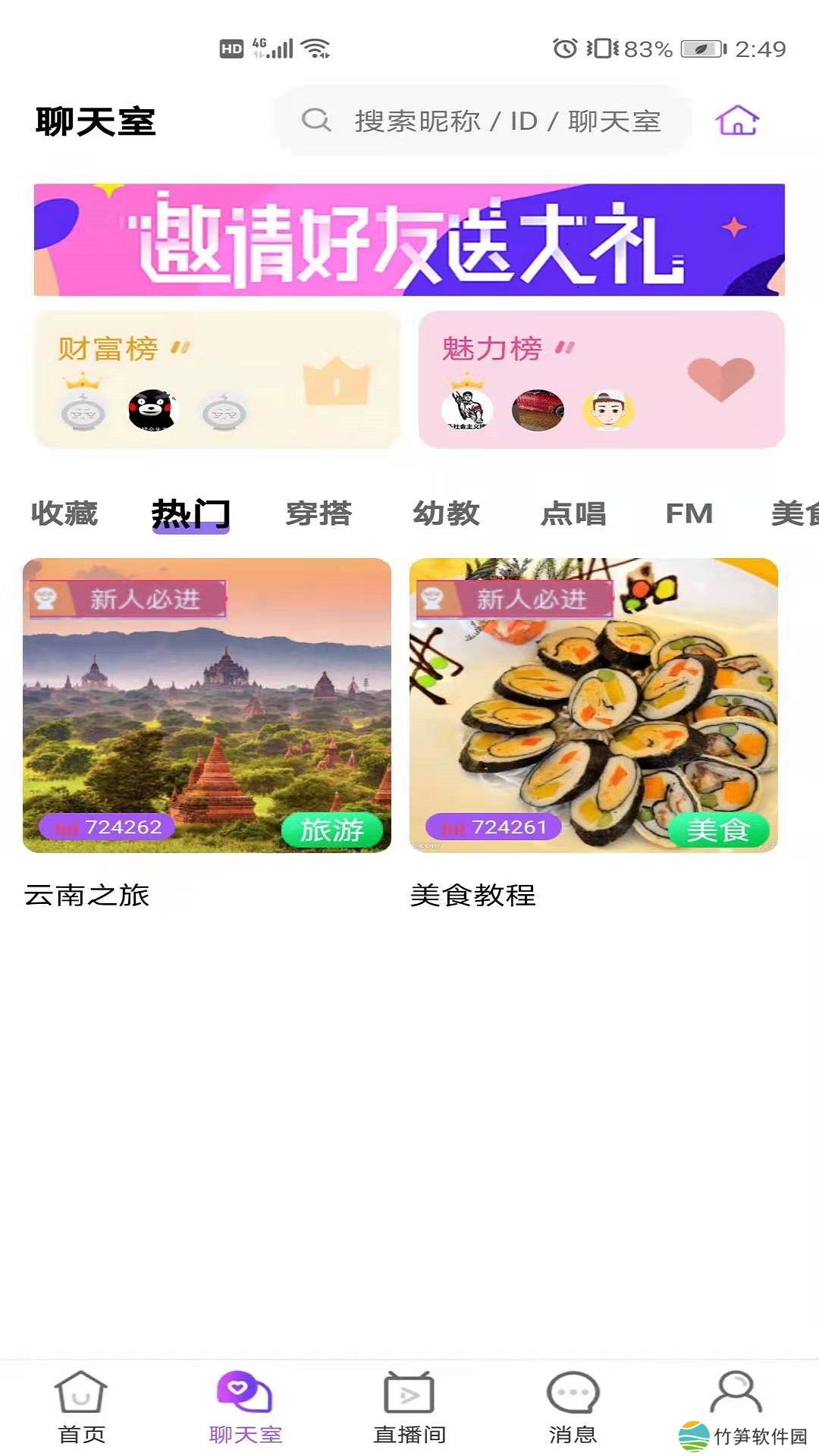
Task: Enter the 美食教程 food chat room
Action: [594, 705]
